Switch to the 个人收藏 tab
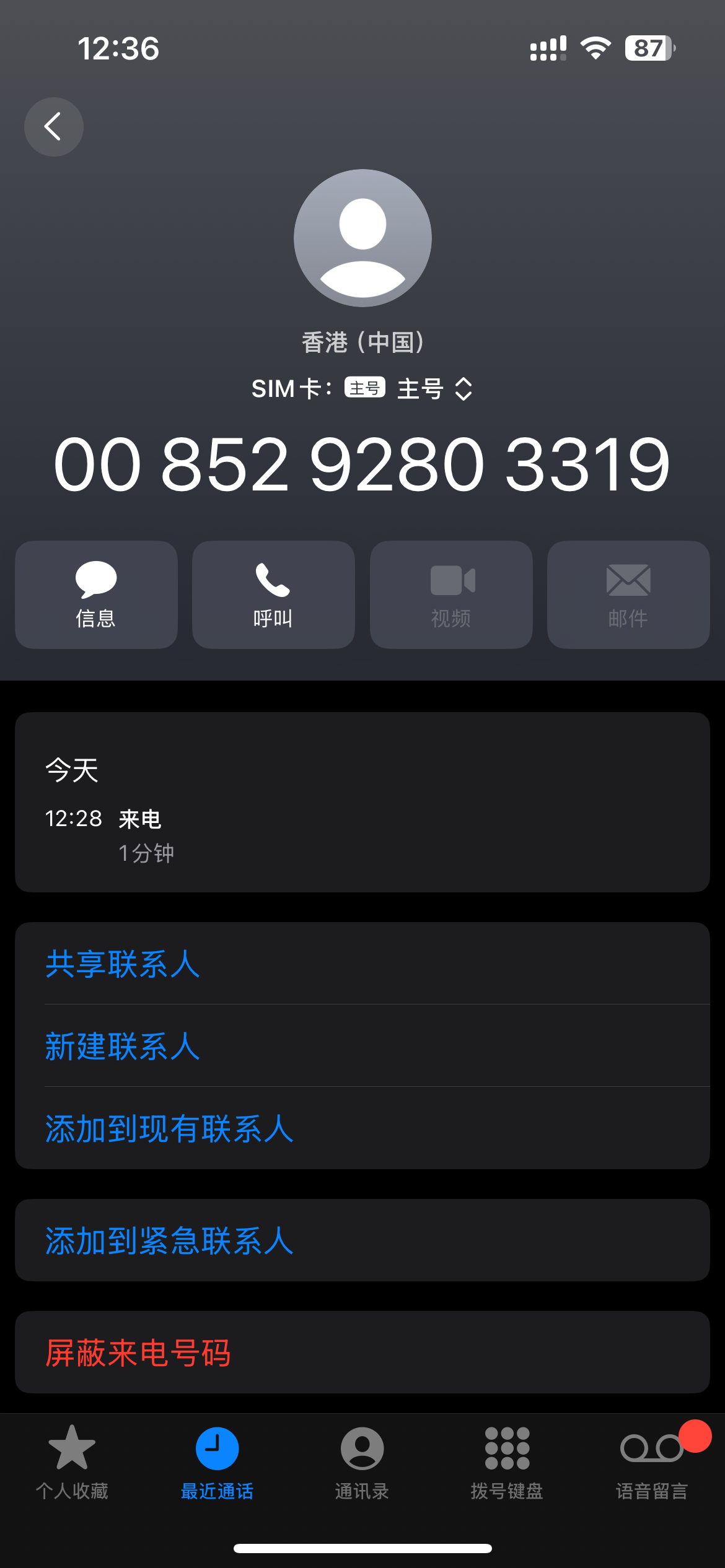The height and width of the screenshot is (1568, 725). point(72,1463)
